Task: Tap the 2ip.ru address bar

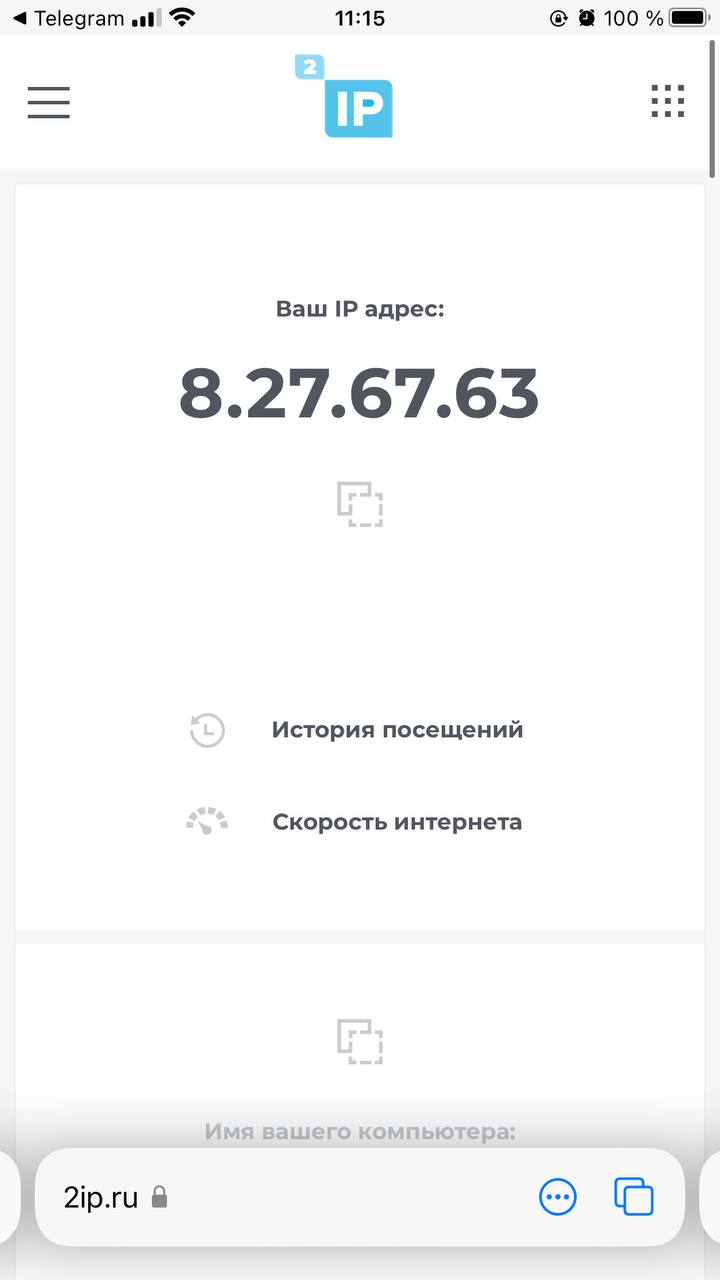Action: [278, 1197]
